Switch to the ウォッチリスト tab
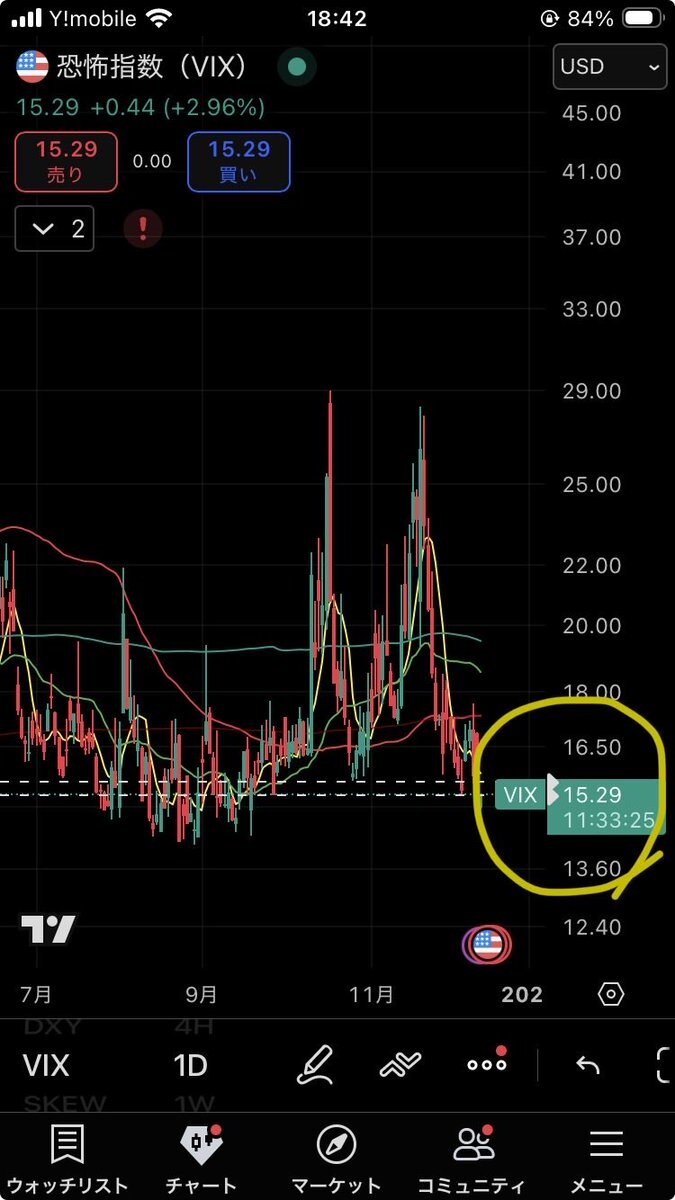 point(67,1158)
